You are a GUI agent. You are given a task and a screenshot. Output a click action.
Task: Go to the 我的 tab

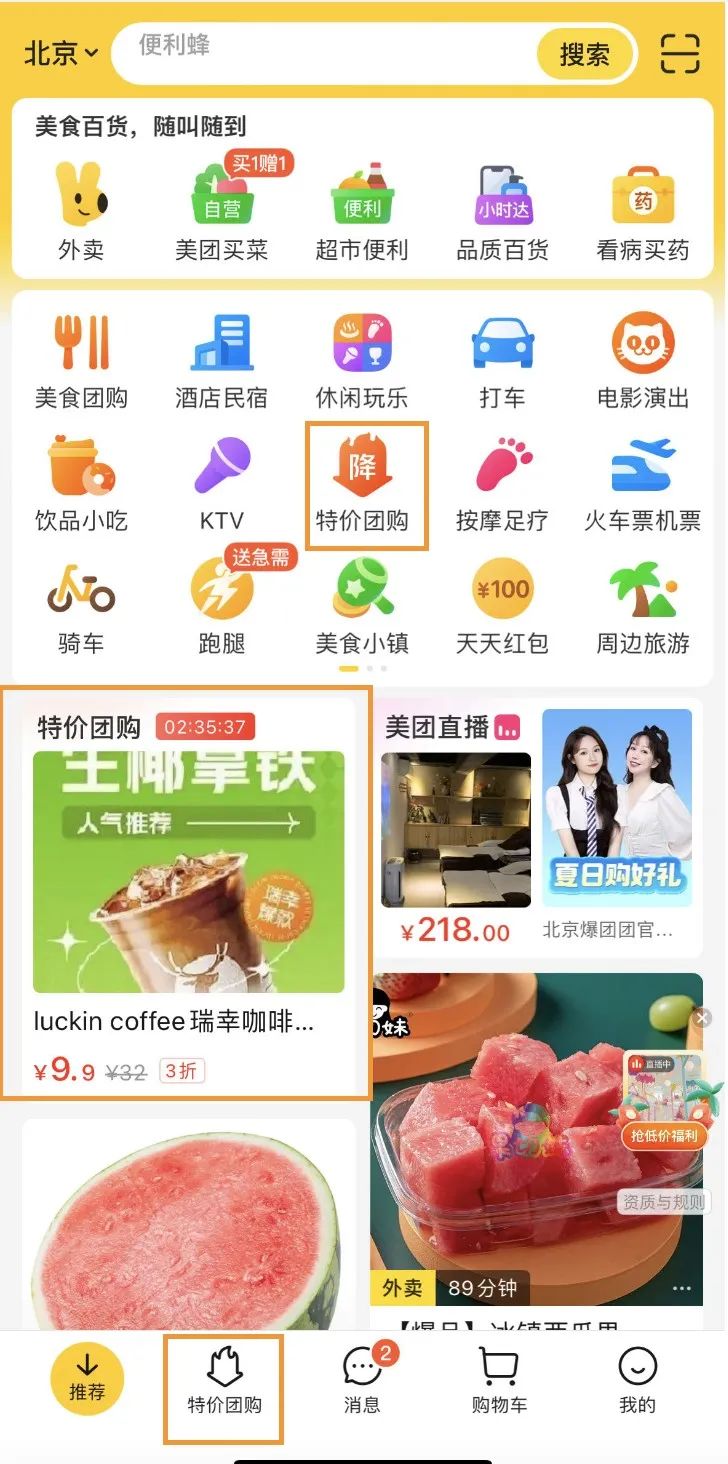tap(637, 1382)
